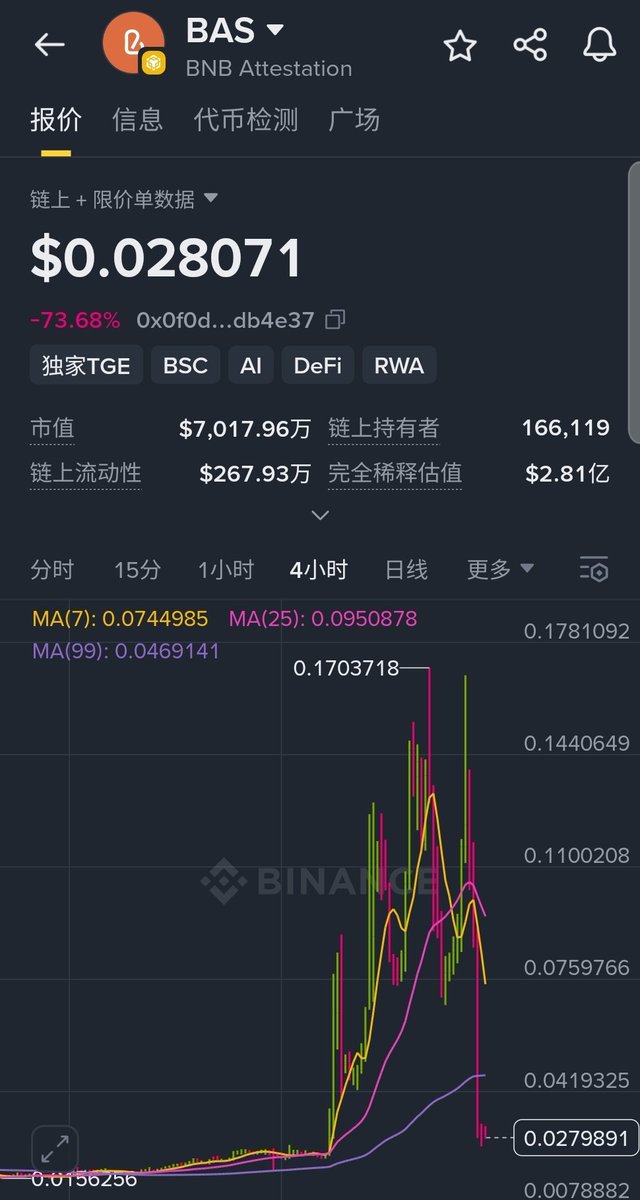Open the 代币检测 tab

click(x=246, y=120)
